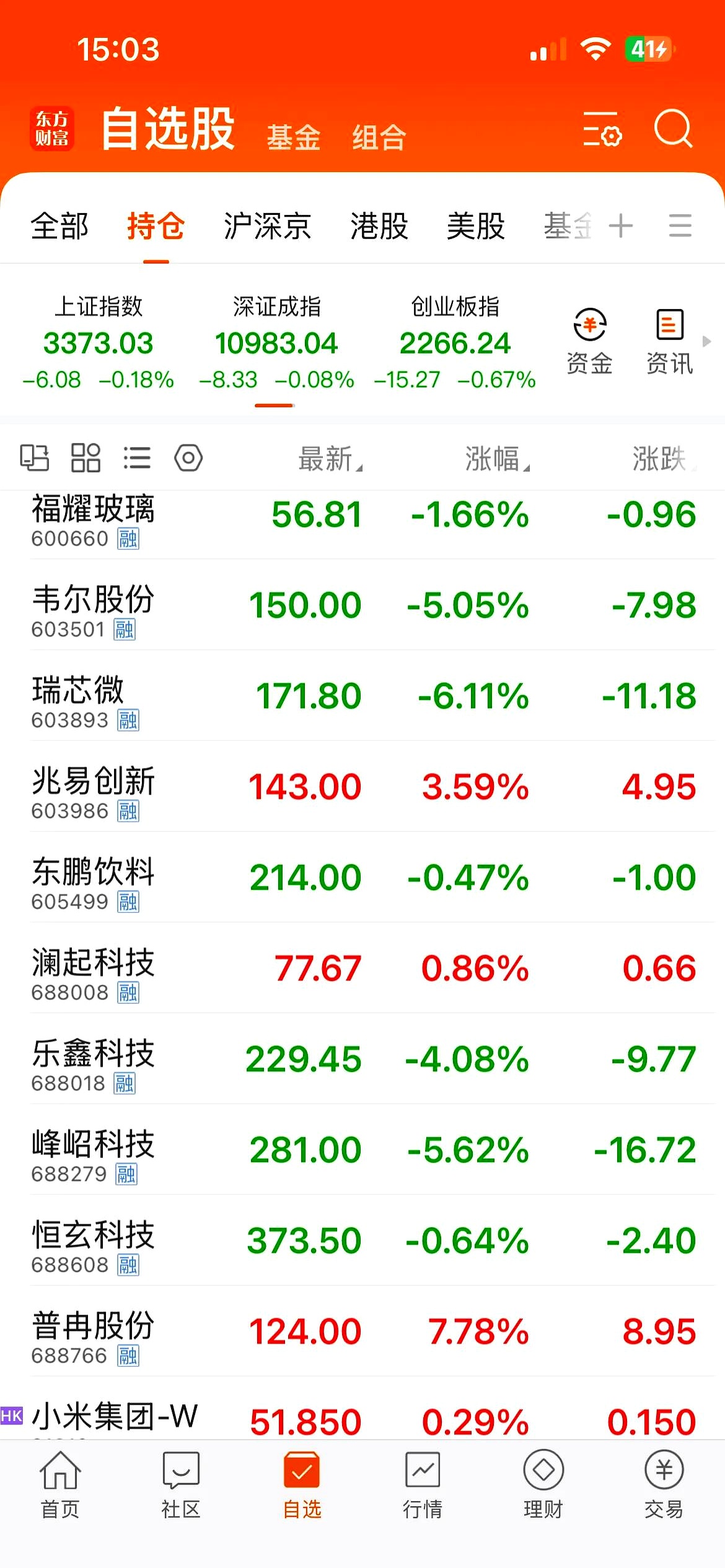Open the hamburger icon right of tab row
The image size is (725, 1568).
[679, 227]
